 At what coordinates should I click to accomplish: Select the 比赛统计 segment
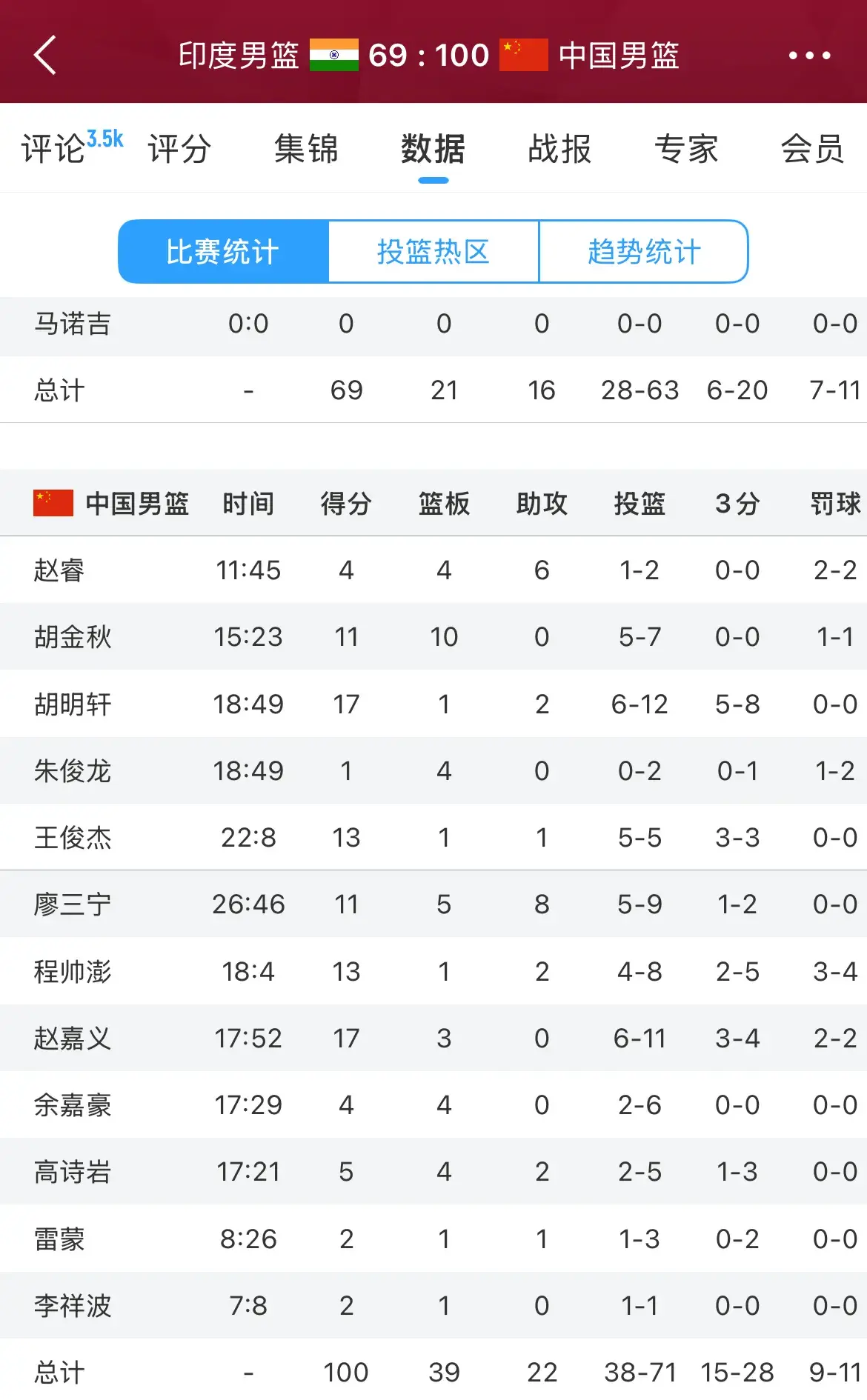tap(223, 252)
